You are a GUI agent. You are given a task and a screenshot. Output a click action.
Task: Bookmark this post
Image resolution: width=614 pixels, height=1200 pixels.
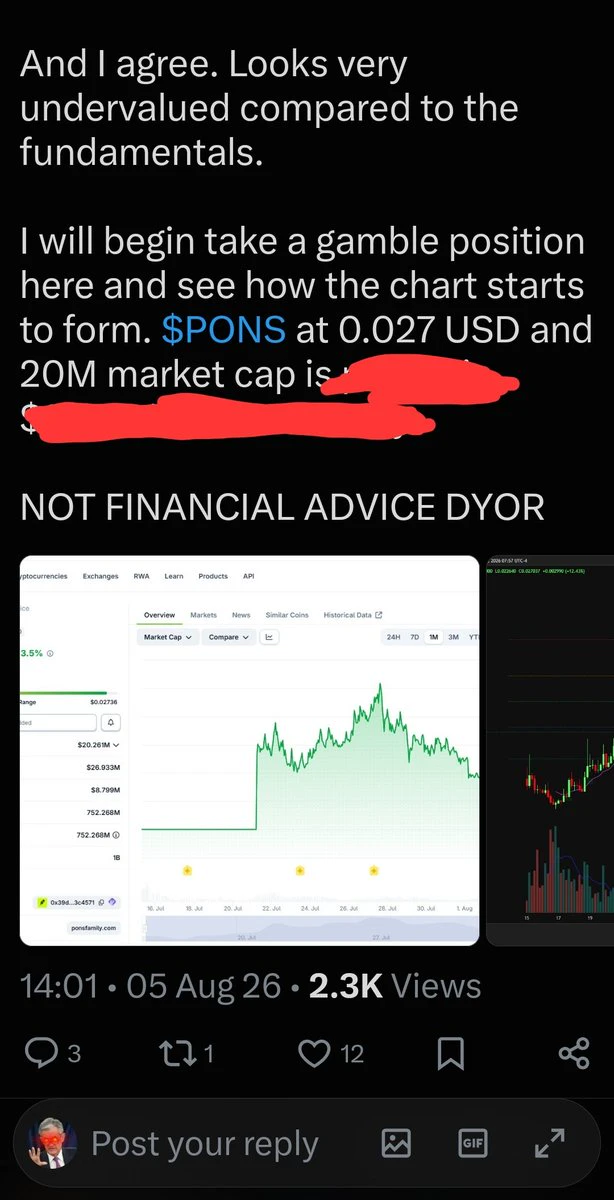coord(450,1052)
